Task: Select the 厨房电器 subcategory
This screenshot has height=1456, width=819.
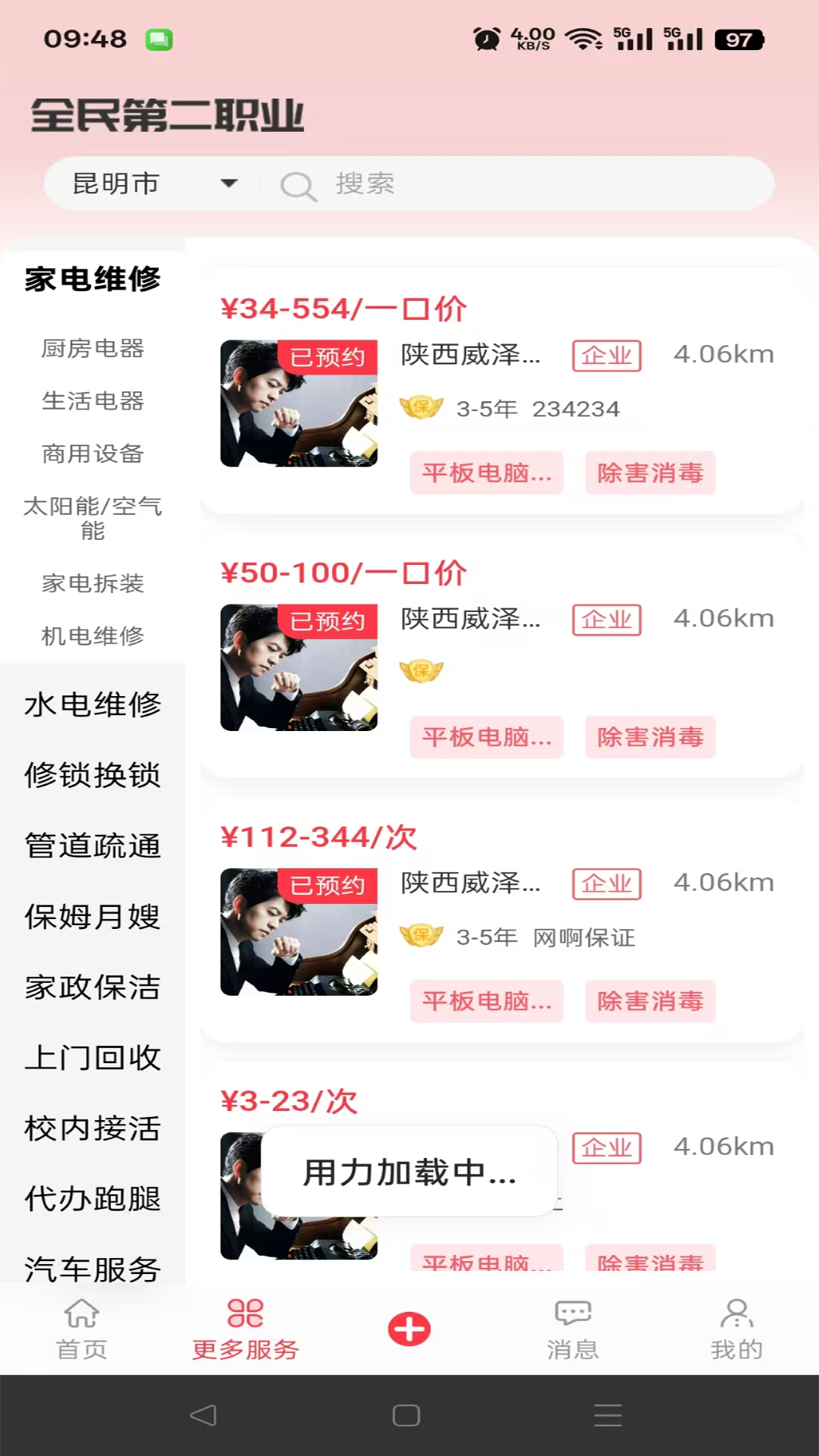Action: tap(93, 348)
